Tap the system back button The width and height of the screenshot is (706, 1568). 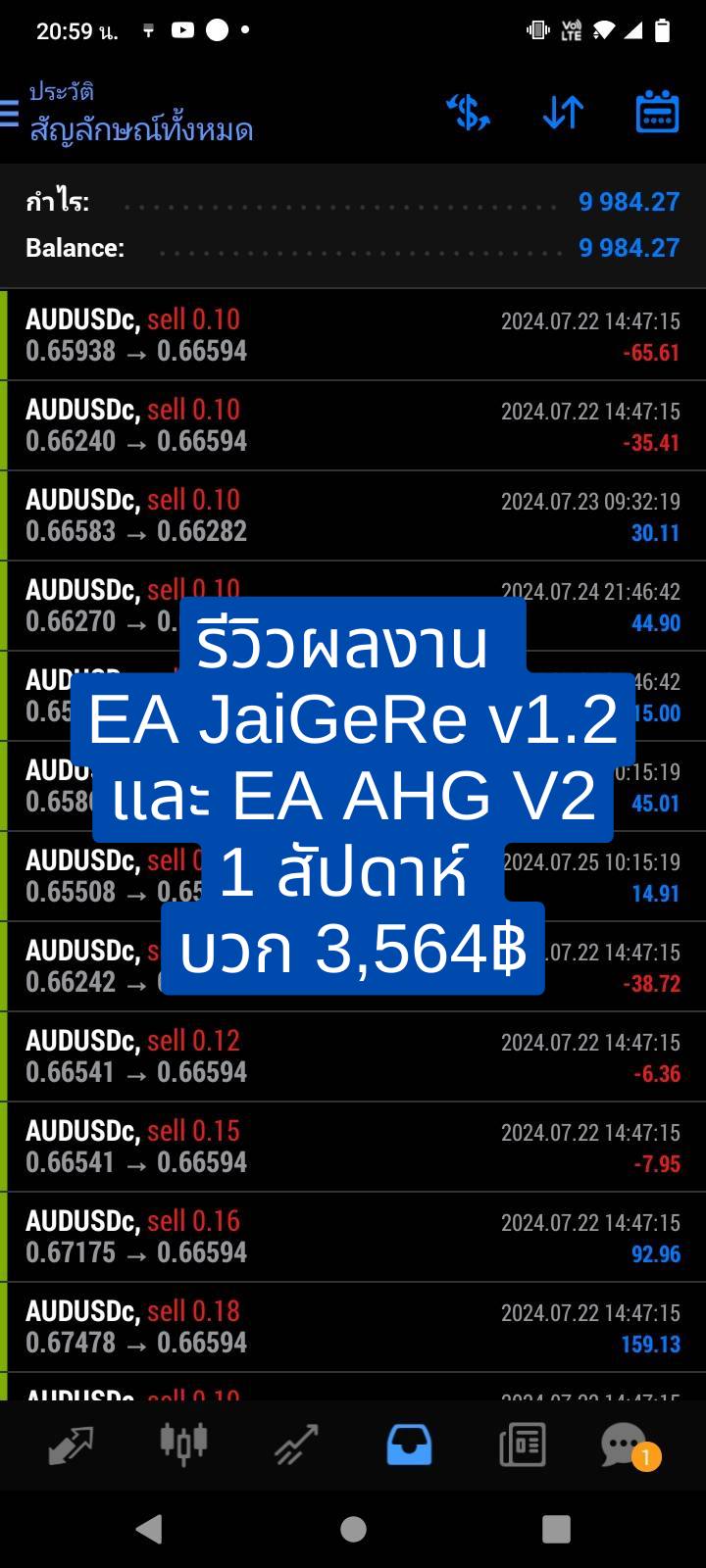tap(149, 1529)
